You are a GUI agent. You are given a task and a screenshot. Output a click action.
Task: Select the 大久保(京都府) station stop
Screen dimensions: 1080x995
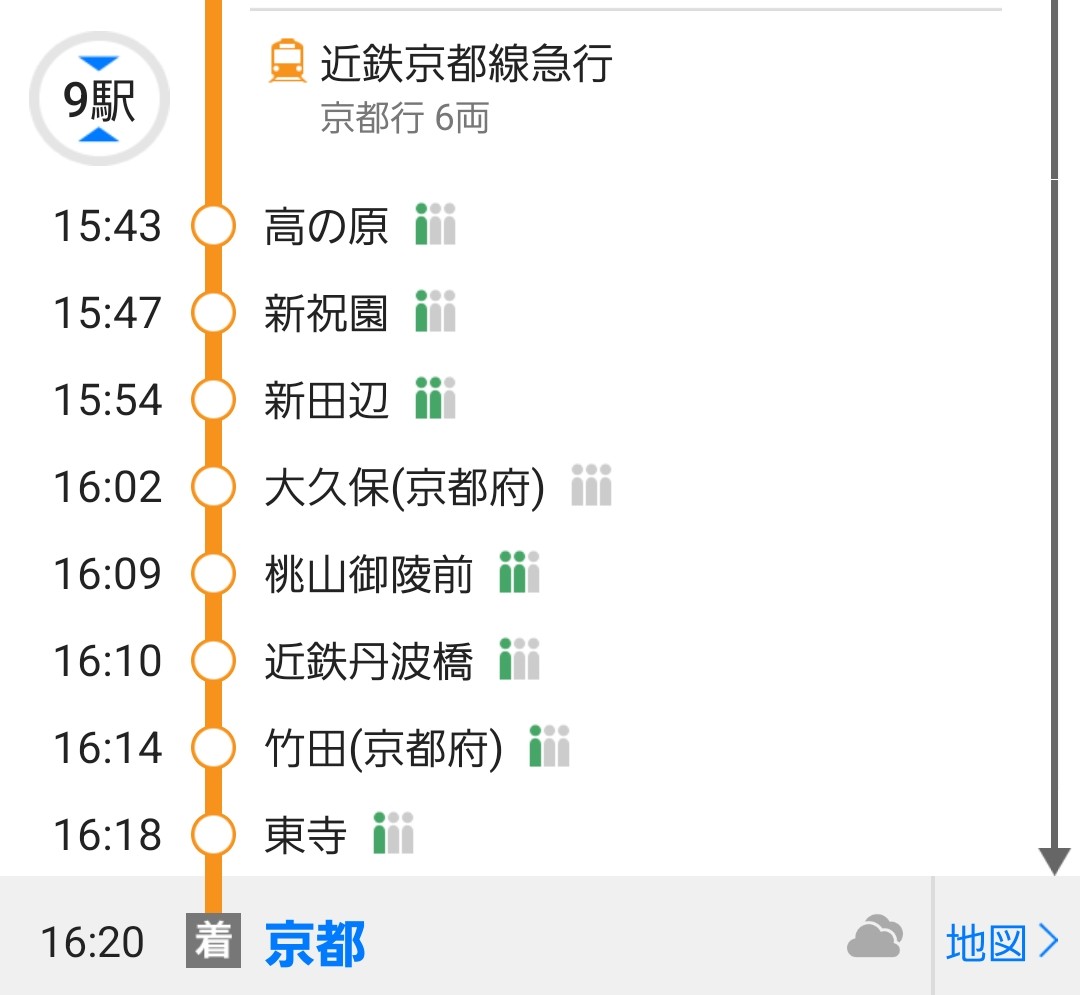click(x=404, y=488)
